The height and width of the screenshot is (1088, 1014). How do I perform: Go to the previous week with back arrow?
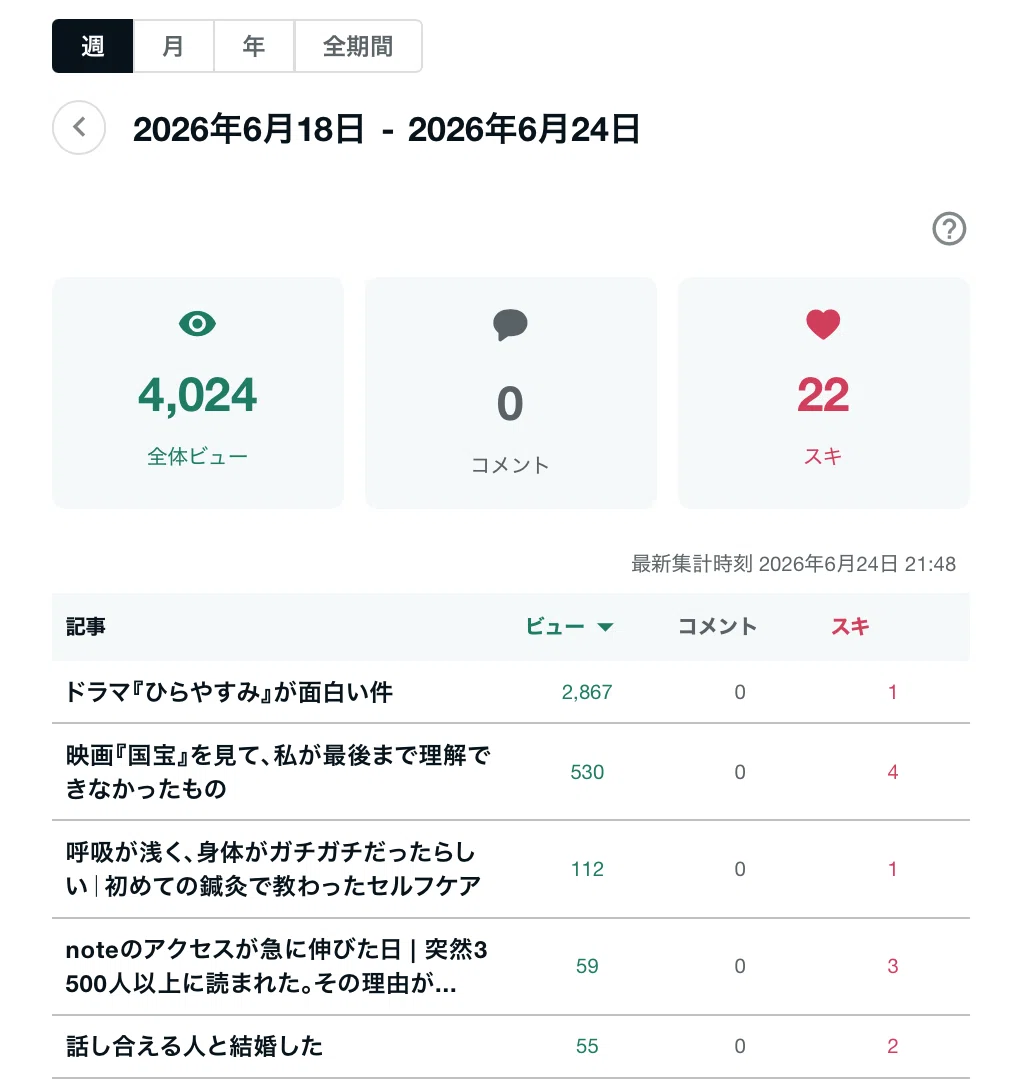tap(79, 128)
